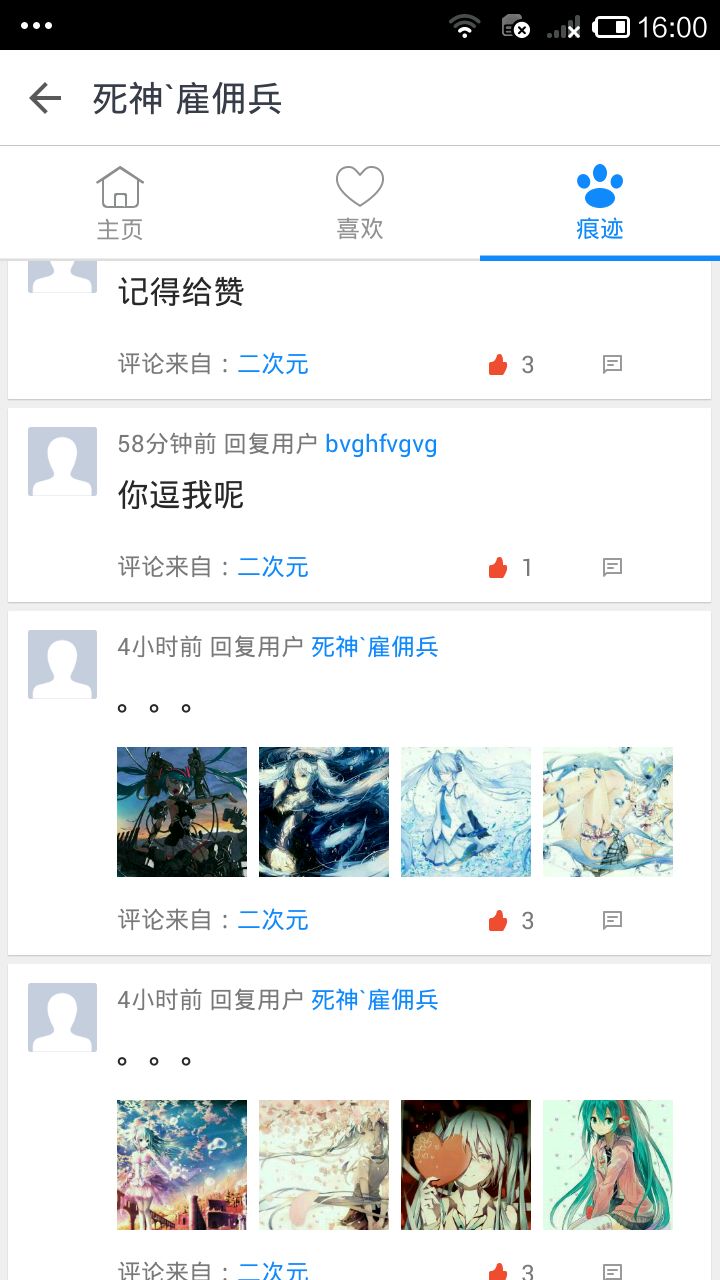Open the dark blue swirling fish image
The width and height of the screenshot is (720, 1280).
tap(324, 812)
